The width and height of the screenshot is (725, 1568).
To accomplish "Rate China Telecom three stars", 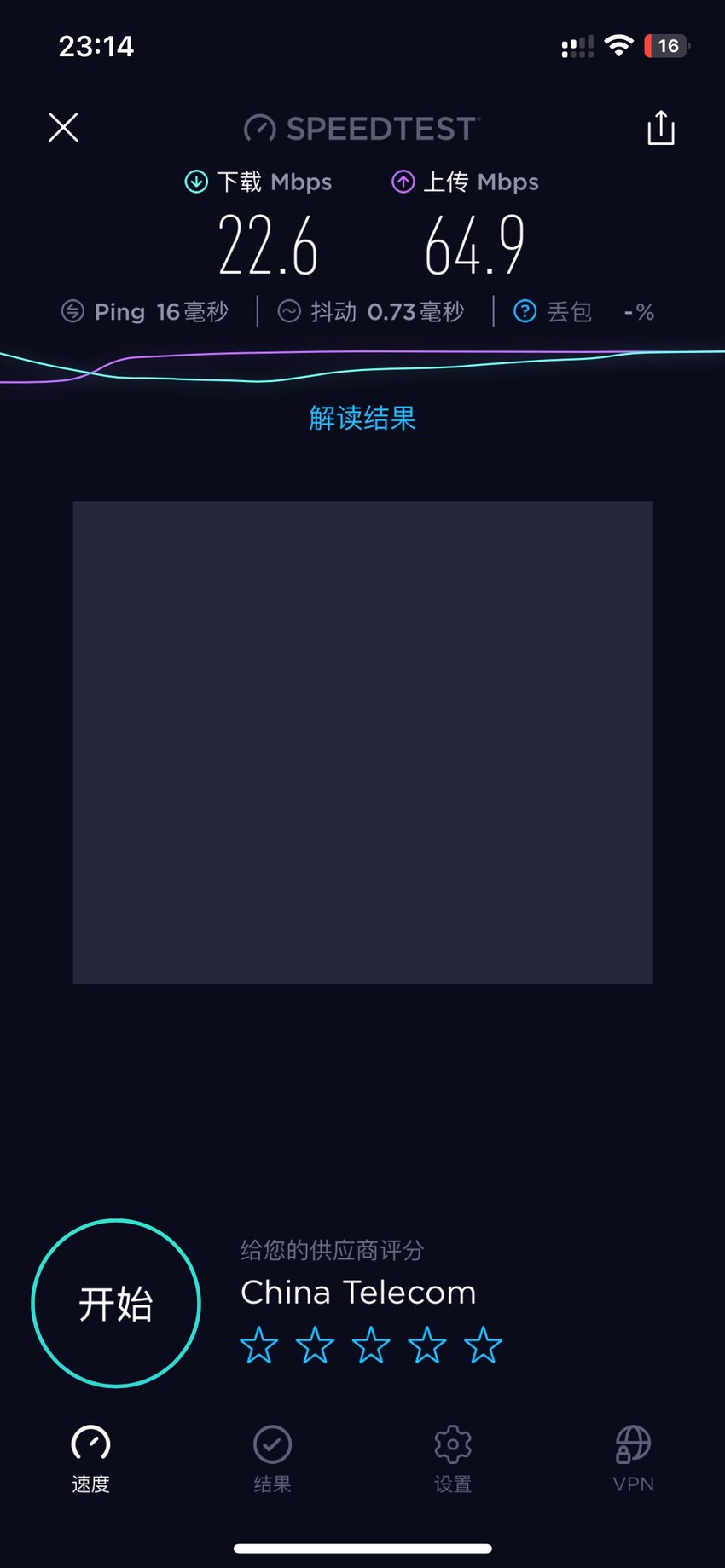I will click(371, 1345).
